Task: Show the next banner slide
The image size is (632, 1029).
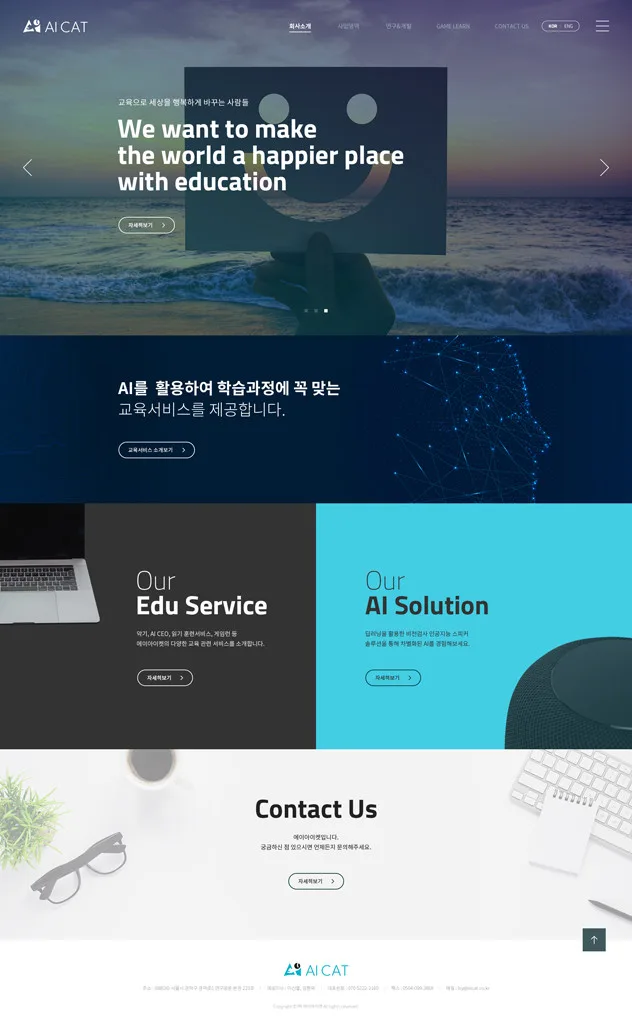Action: 604,168
